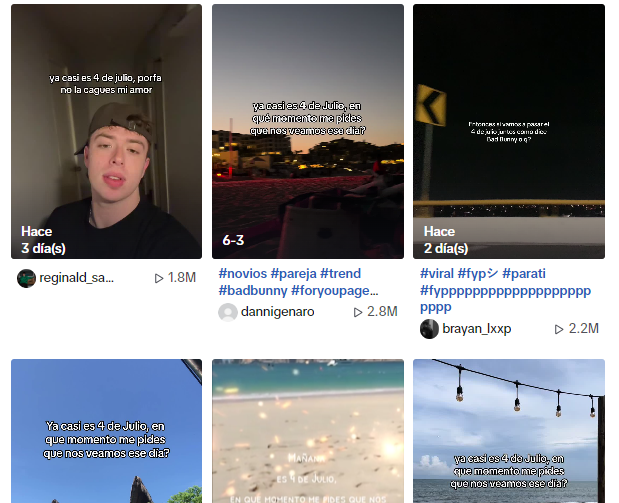Open the #novios hashtag

[241, 274]
